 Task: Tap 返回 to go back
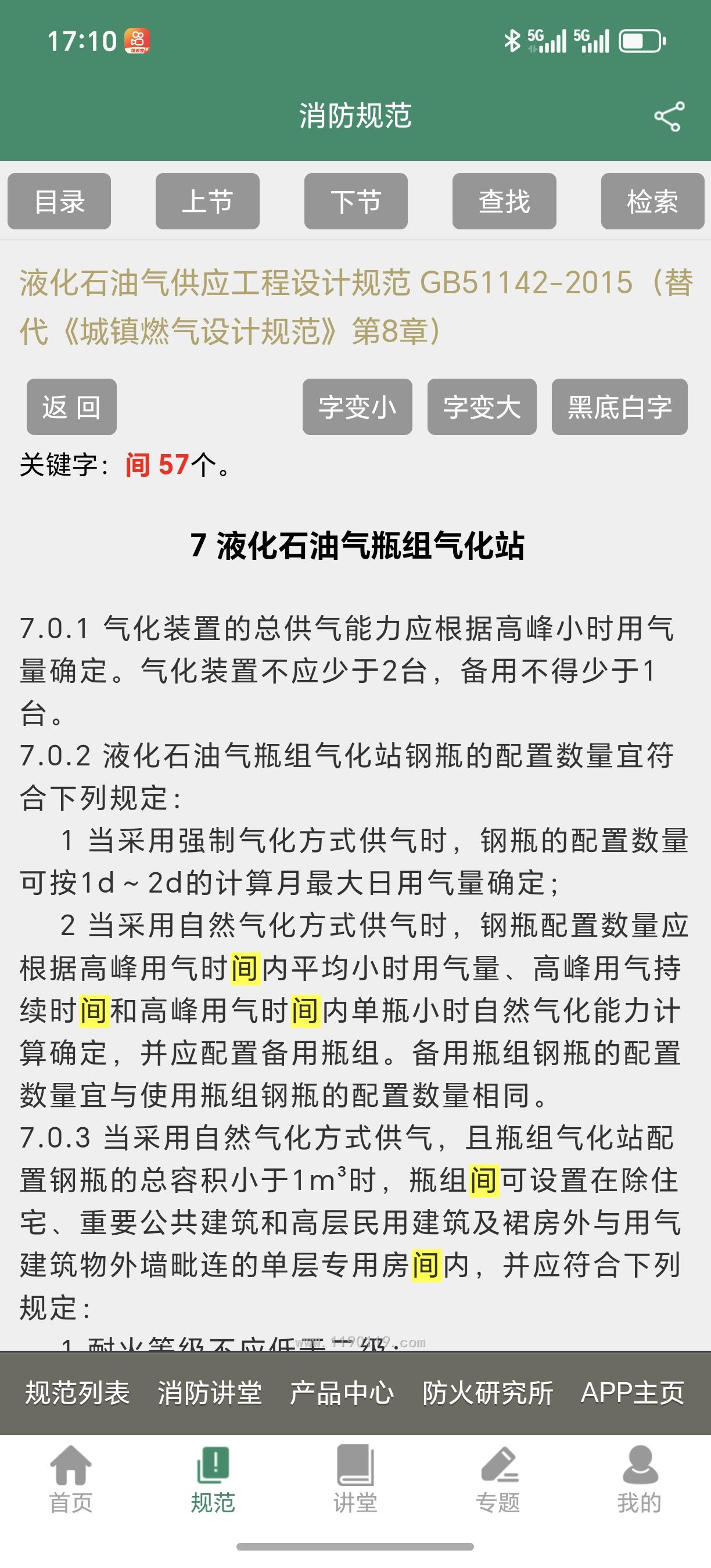pyautogui.click(x=71, y=407)
